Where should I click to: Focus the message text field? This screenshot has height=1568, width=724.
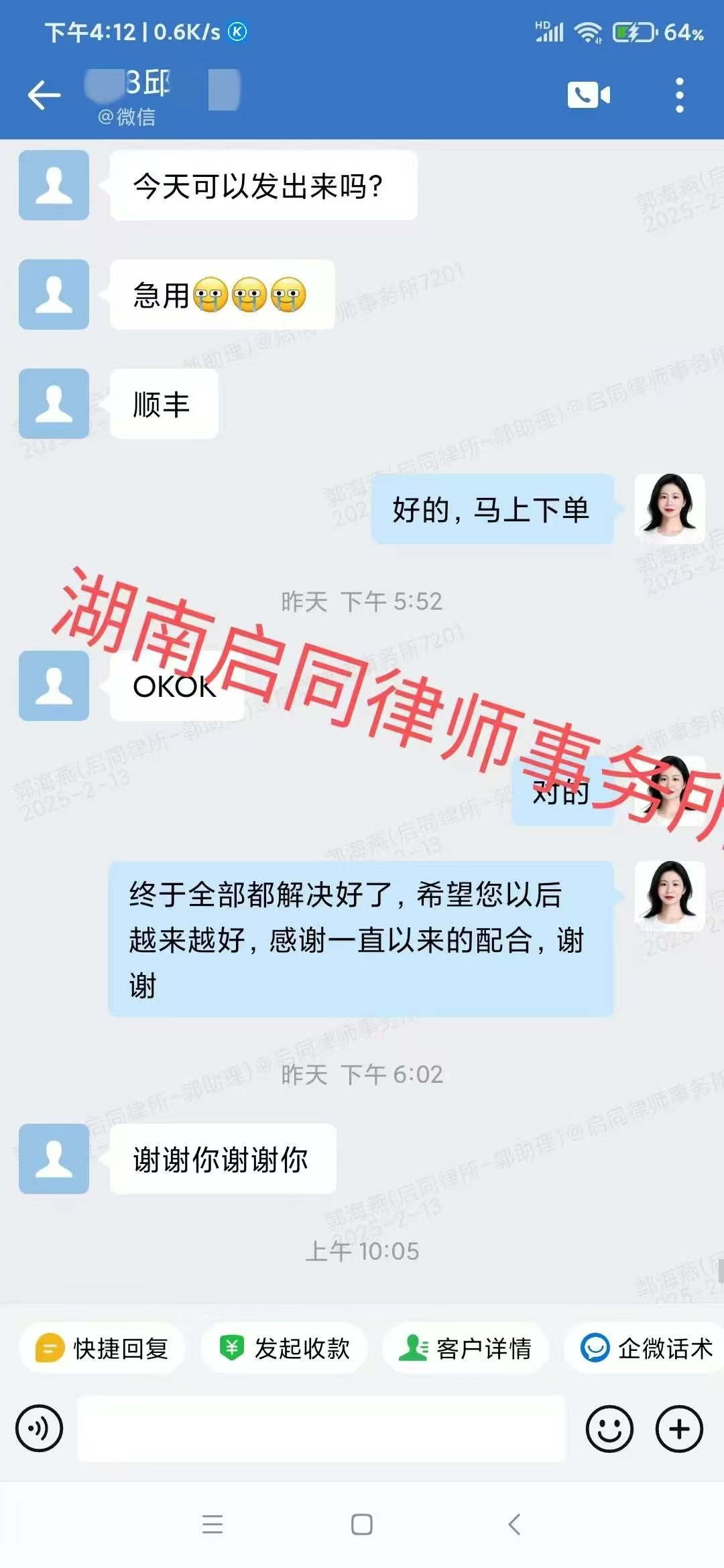pyautogui.click(x=320, y=1428)
